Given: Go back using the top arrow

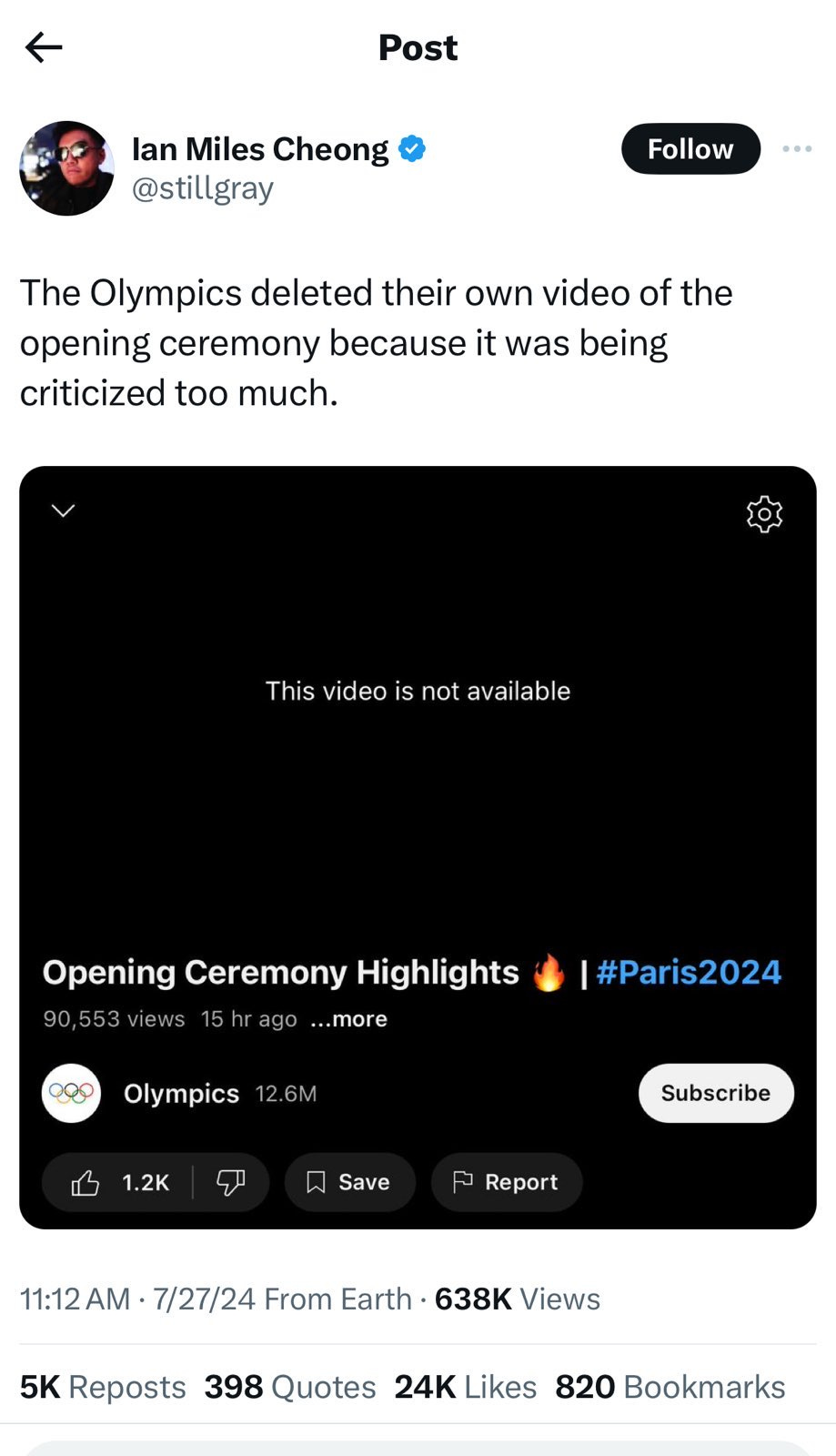Looking at the screenshot, I should pyautogui.click(x=44, y=47).
